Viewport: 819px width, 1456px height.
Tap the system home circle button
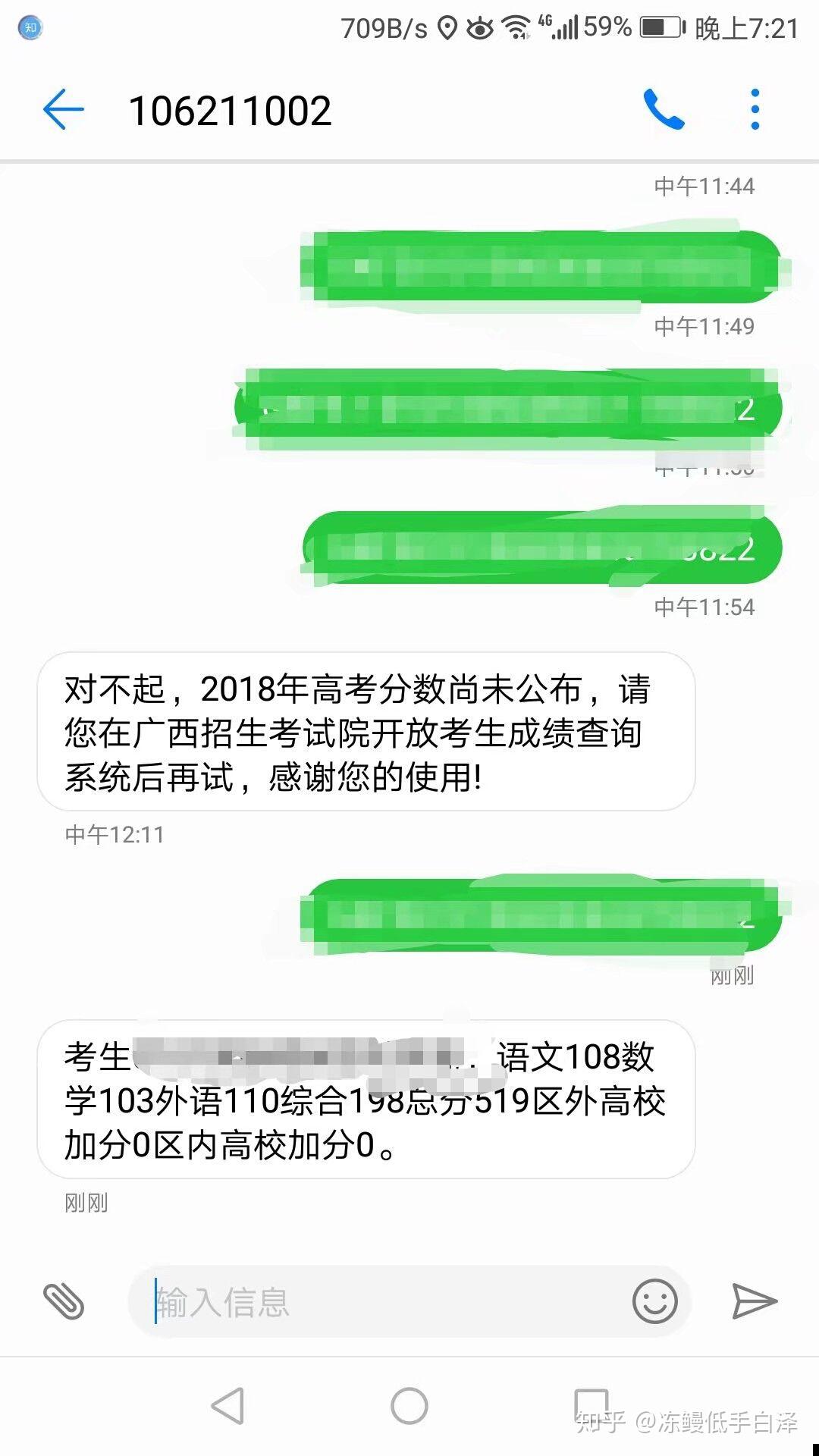(x=409, y=1406)
